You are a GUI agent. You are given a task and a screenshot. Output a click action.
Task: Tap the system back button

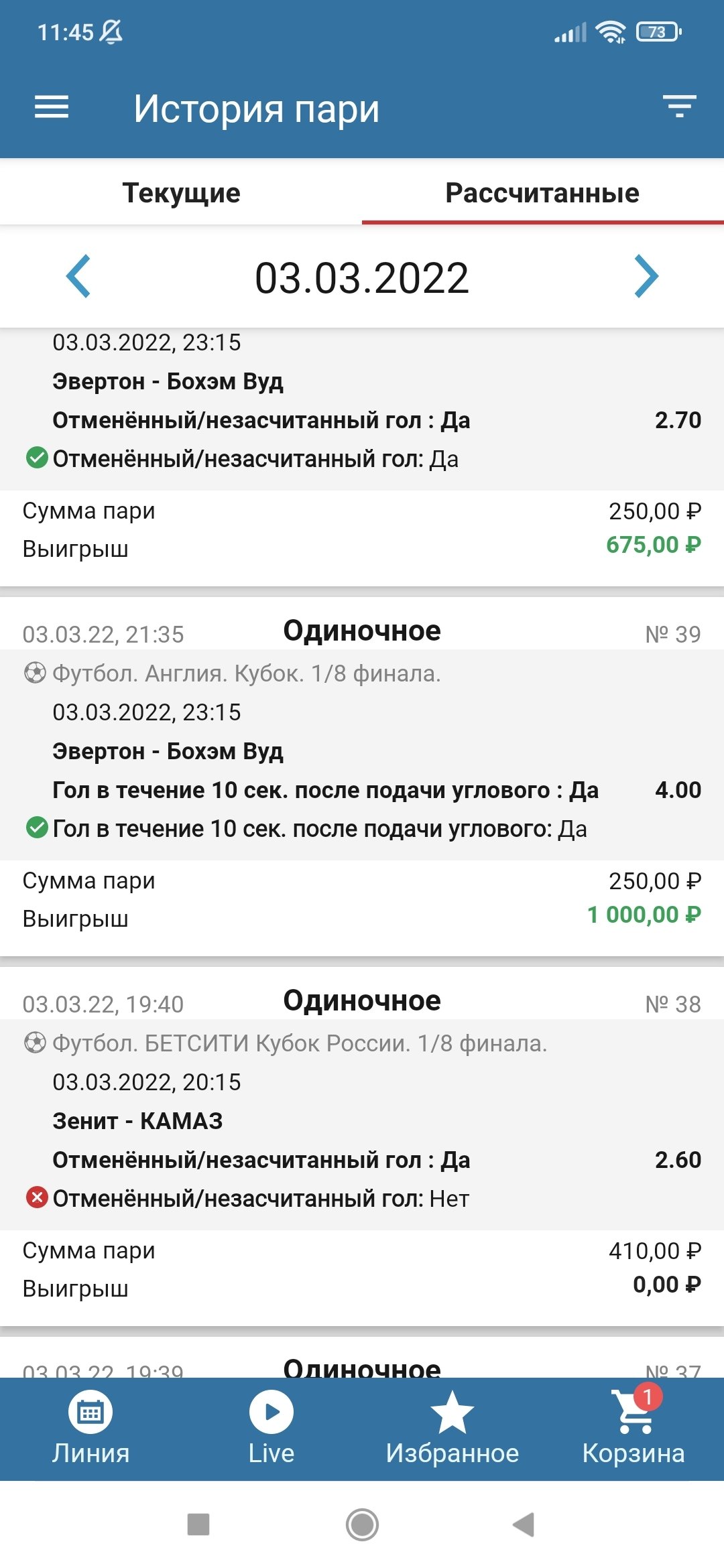524,1524
